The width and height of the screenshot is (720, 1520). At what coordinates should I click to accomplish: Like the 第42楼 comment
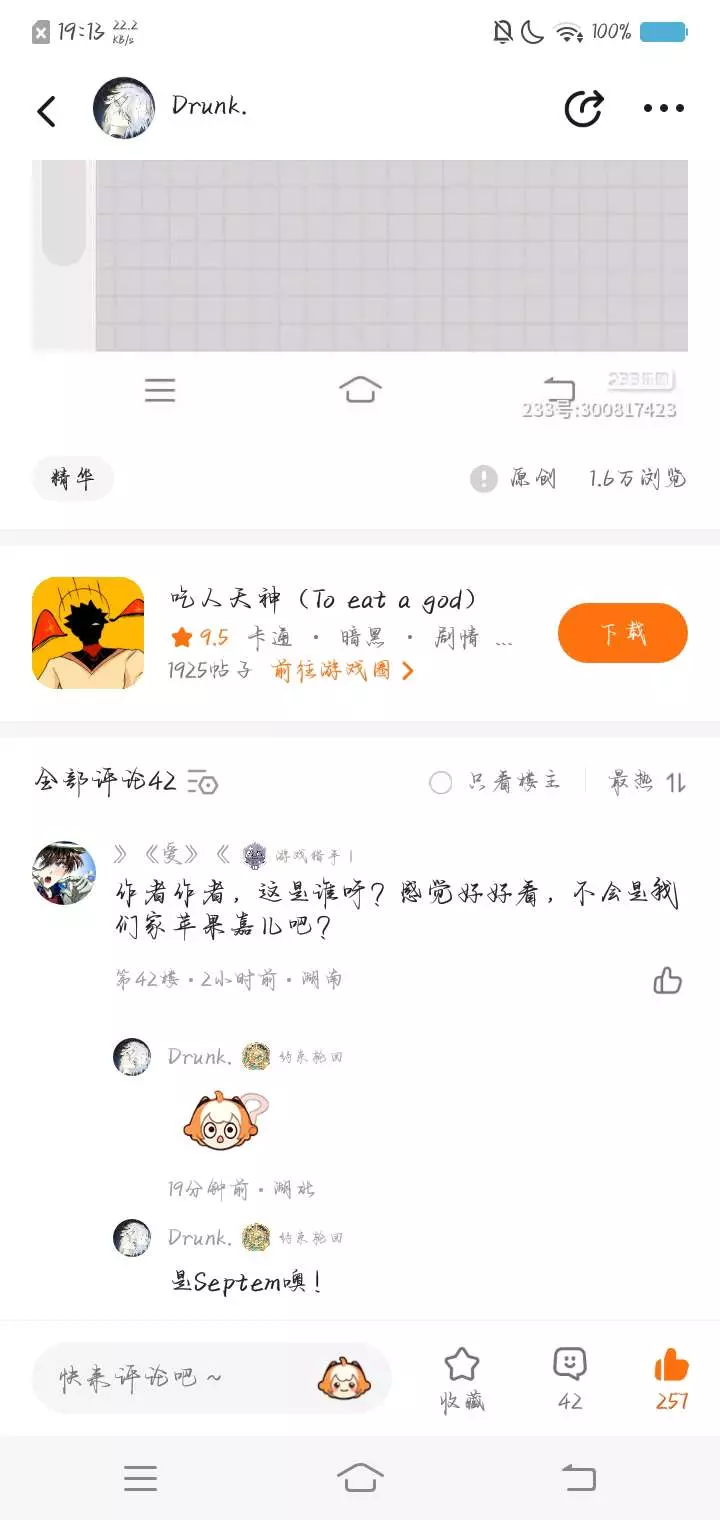[x=667, y=980]
